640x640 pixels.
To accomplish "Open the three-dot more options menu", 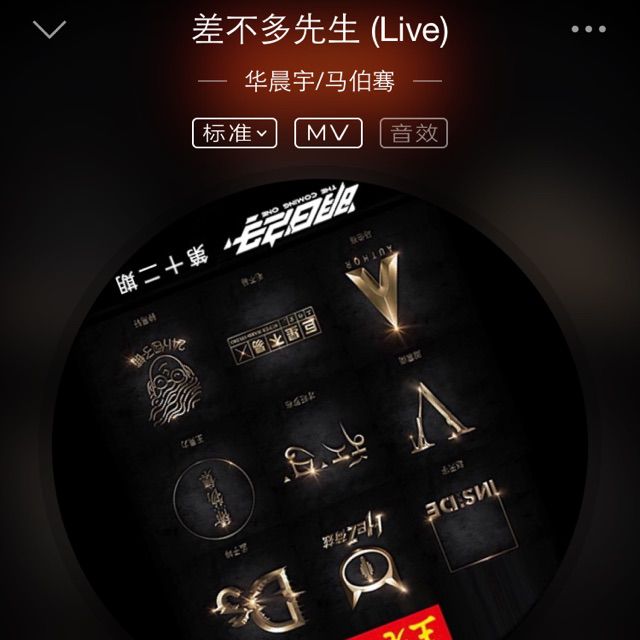I will click(588, 29).
